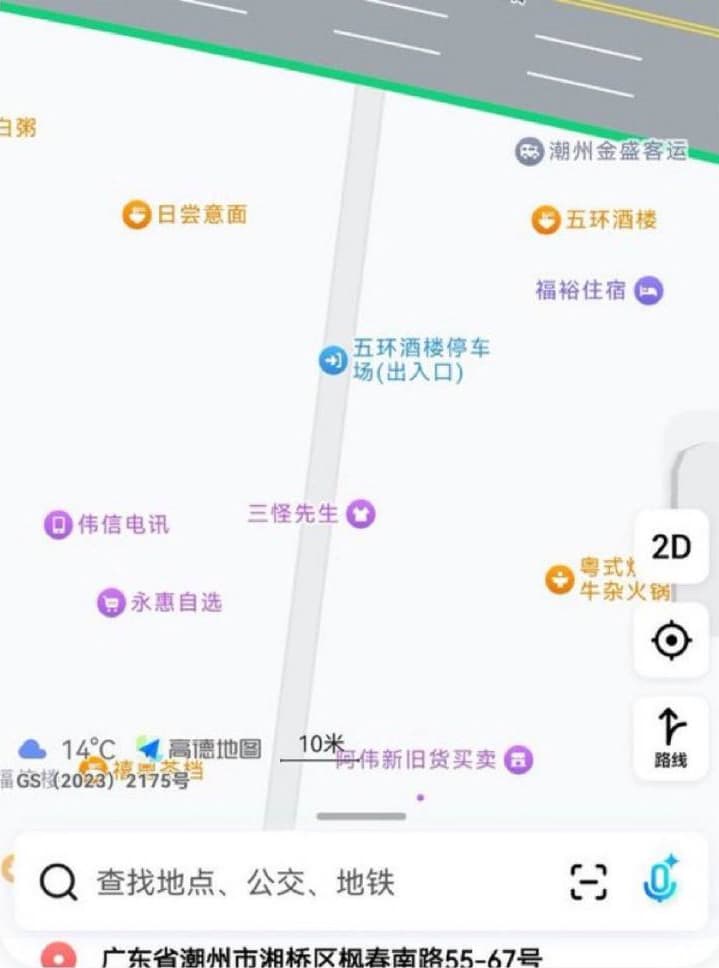Screen dimensions: 719x968
Task: Open the 日尝意面 restaurant marker
Action: [x=137, y=214]
